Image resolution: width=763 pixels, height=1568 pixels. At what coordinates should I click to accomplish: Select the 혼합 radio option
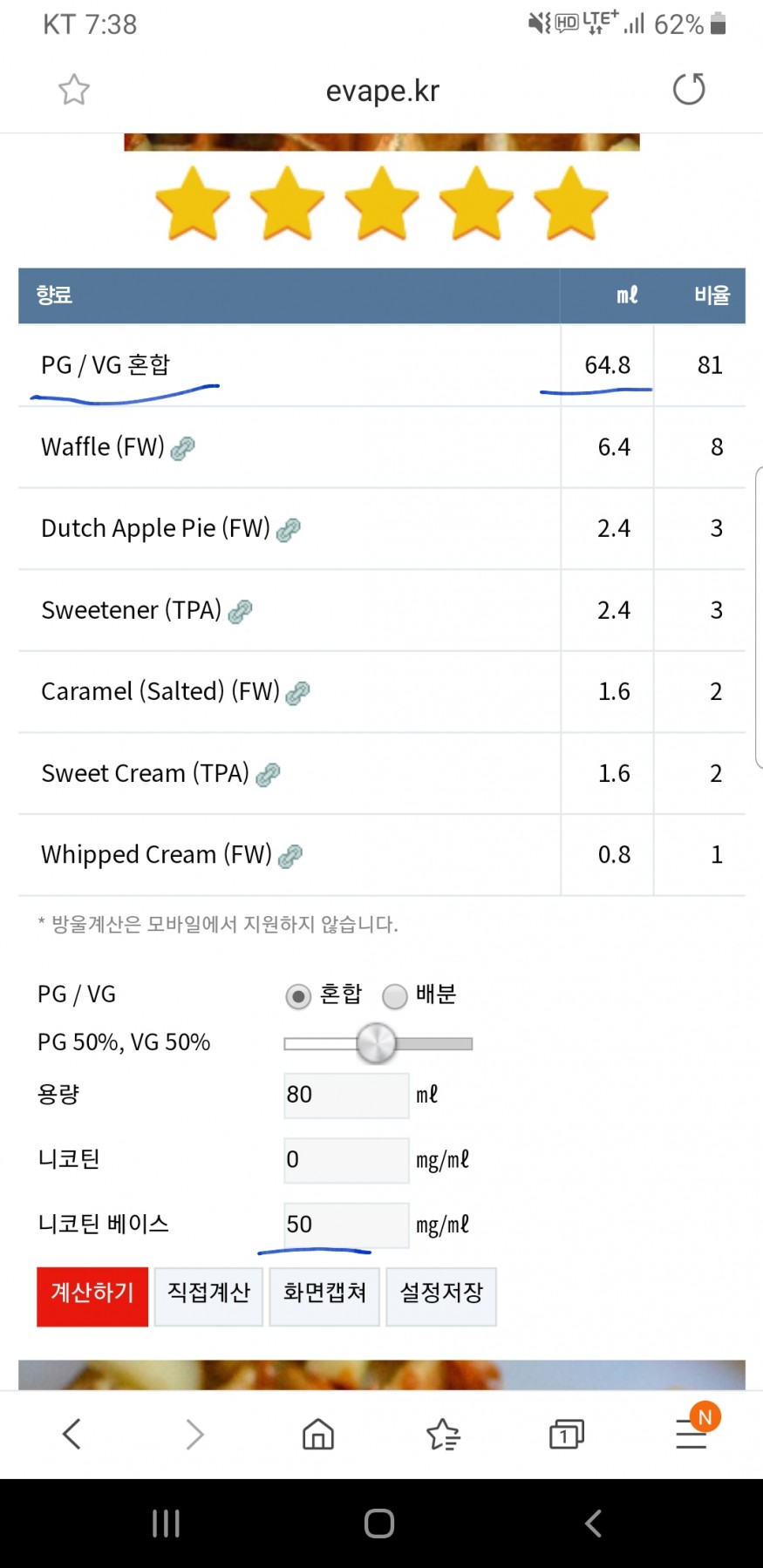click(x=298, y=996)
